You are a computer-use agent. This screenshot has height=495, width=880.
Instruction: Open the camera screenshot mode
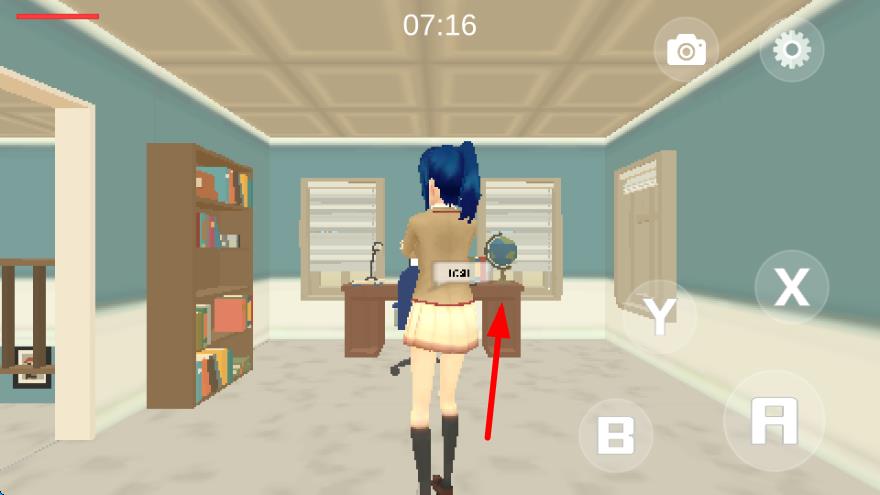click(686, 49)
